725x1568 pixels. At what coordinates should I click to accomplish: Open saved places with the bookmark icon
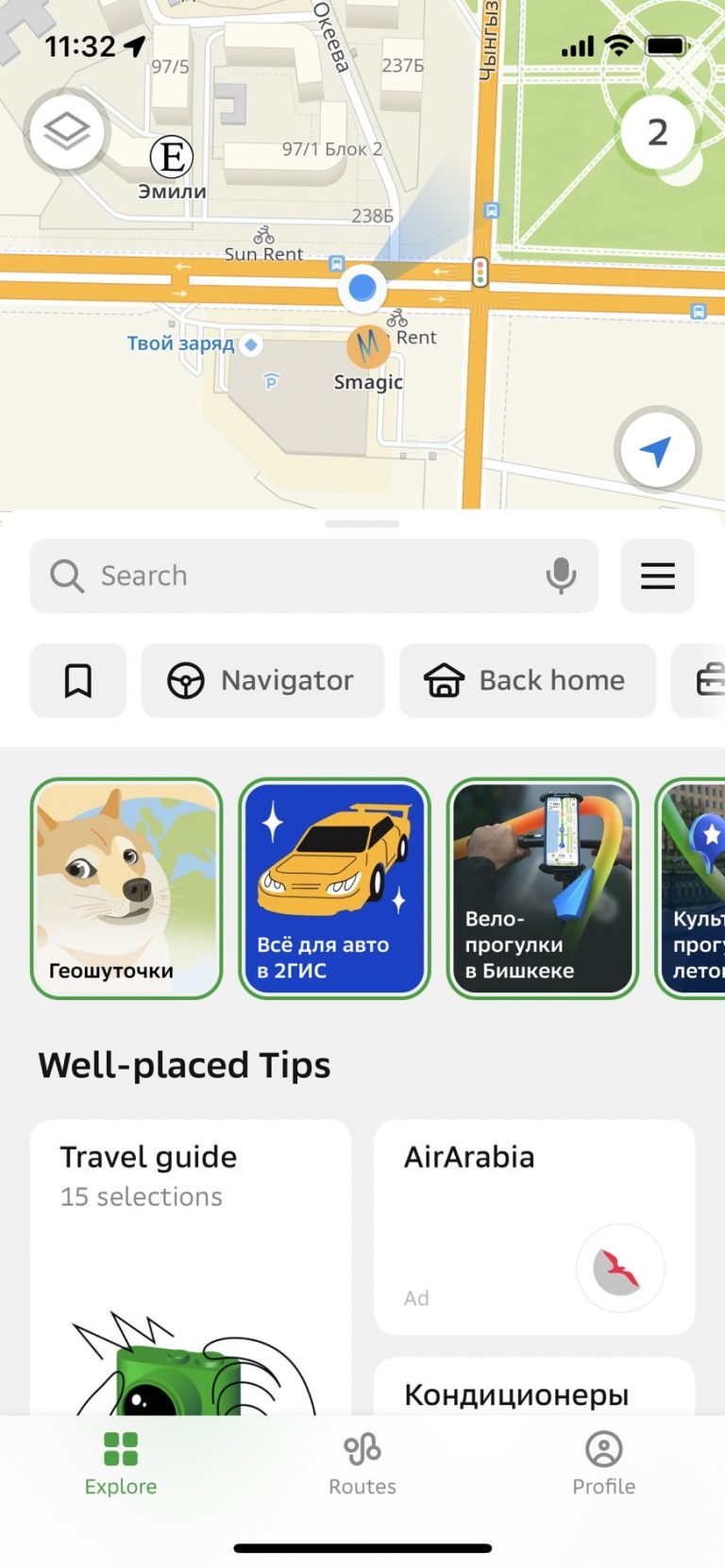[x=78, y=680]
